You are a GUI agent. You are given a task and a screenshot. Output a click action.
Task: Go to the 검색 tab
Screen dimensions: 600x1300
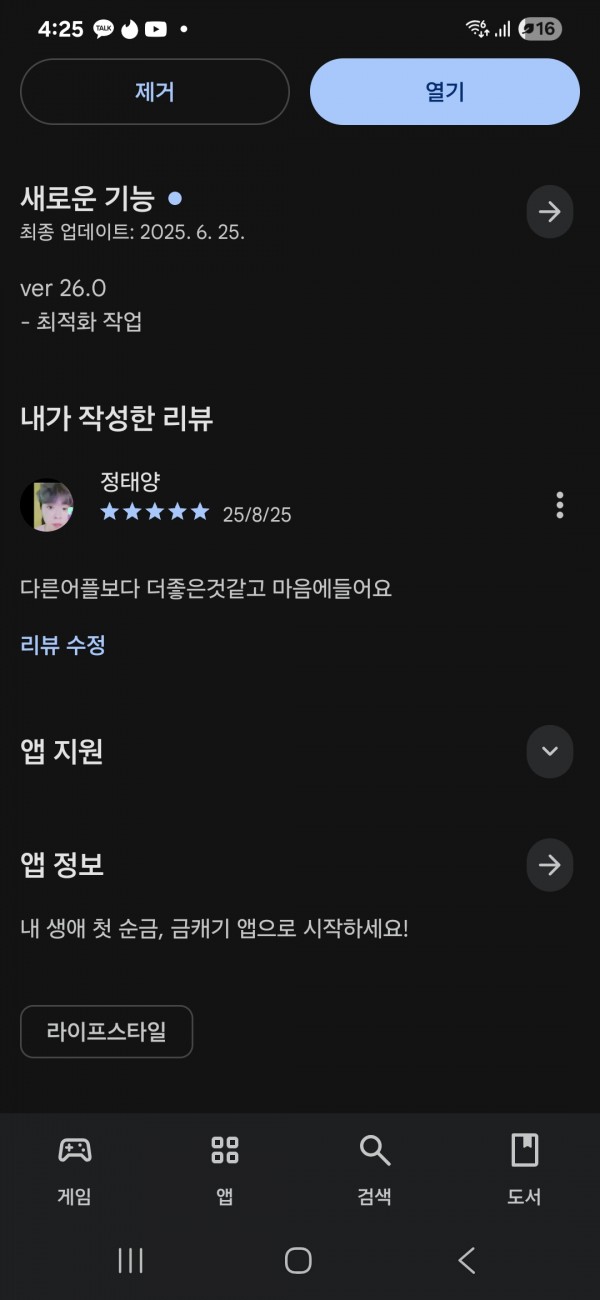375,1170
